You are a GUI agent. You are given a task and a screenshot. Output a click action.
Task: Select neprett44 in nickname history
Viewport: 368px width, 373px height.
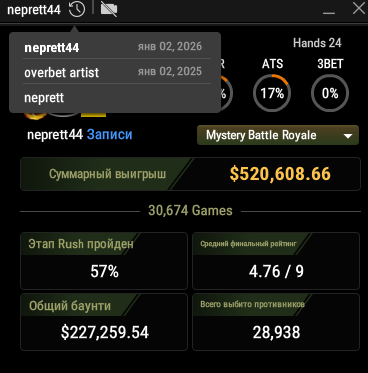117,47
